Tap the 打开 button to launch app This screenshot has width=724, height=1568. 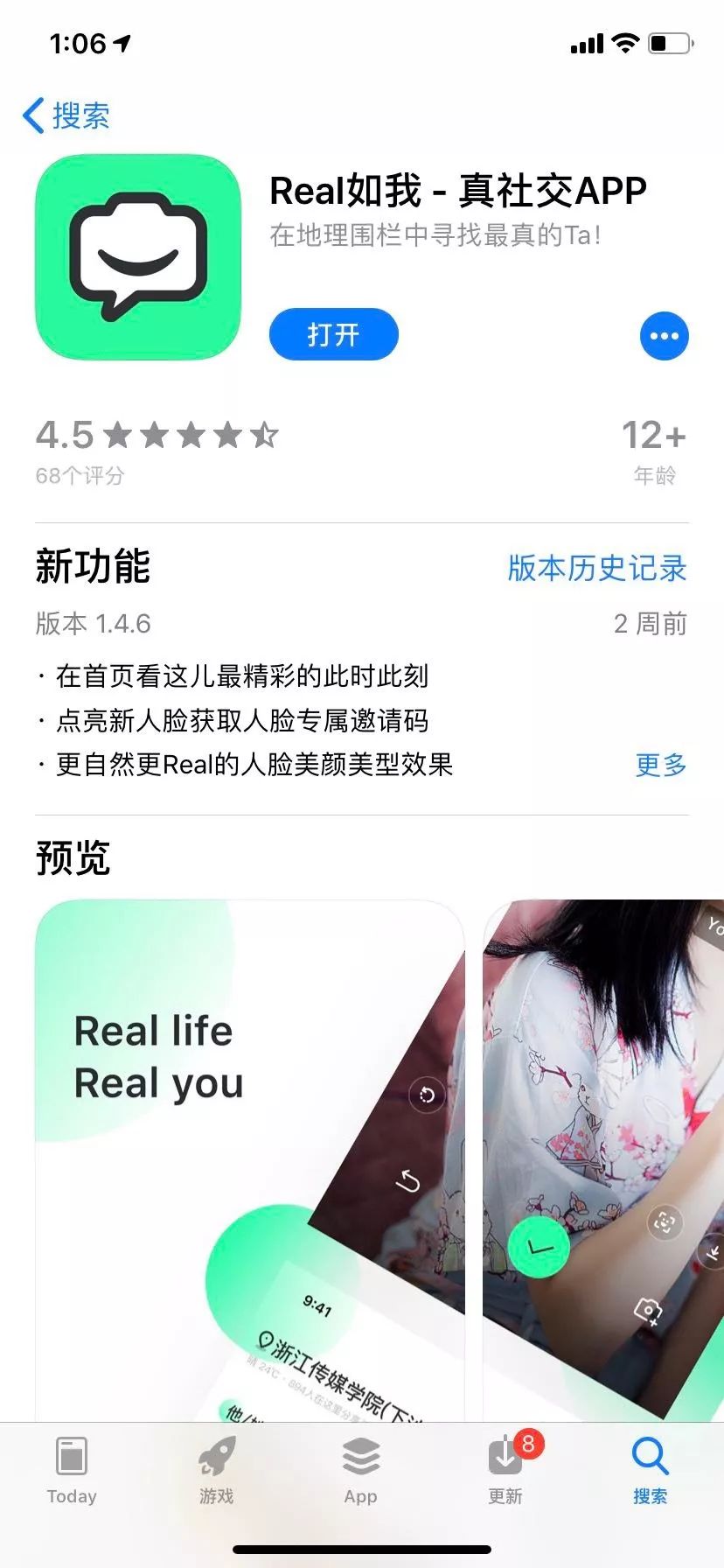[333, 334]
